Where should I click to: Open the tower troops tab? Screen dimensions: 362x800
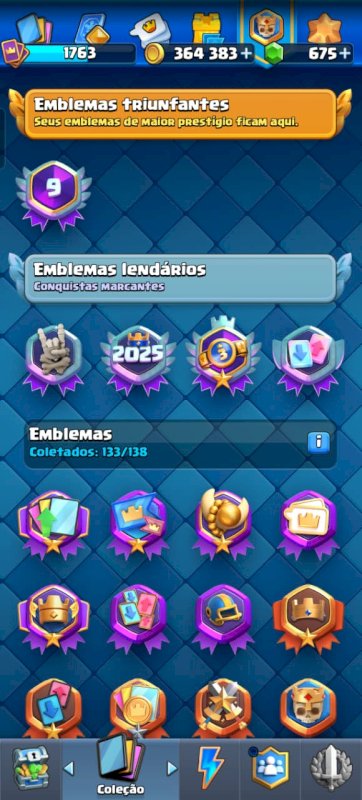coord(209,29)
